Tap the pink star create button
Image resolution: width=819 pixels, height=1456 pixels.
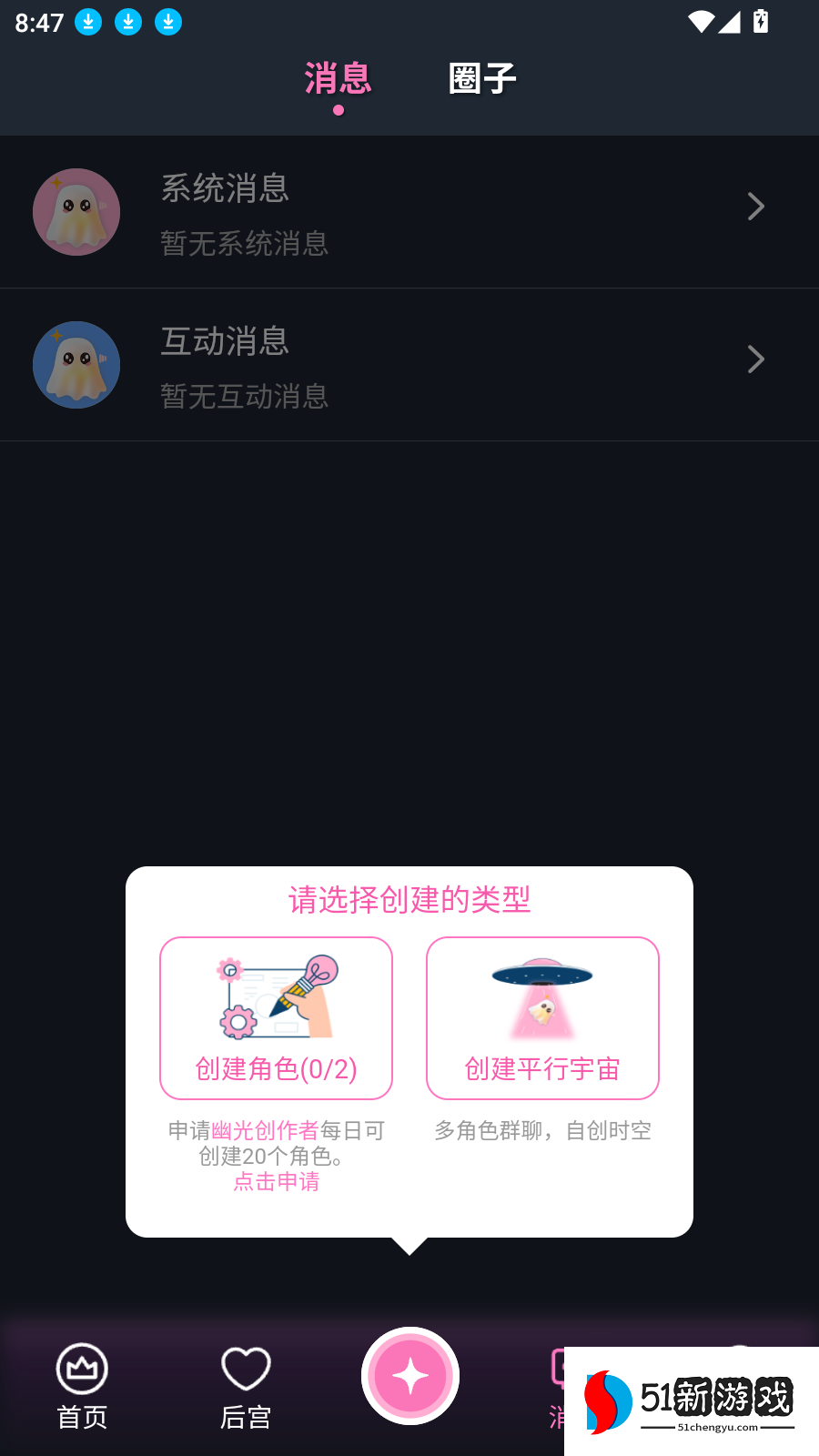410,1376
